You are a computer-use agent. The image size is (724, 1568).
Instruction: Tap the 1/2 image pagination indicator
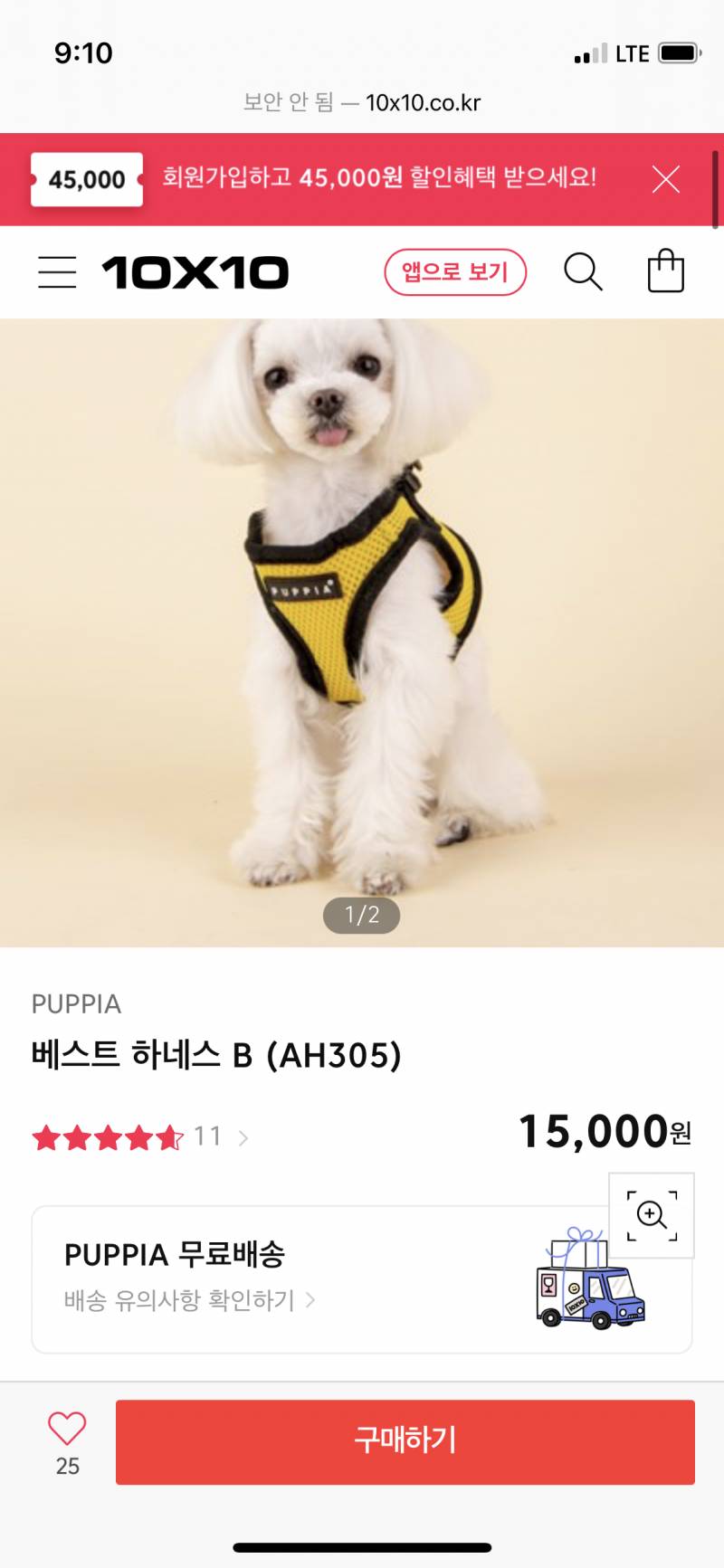[361, 915]
